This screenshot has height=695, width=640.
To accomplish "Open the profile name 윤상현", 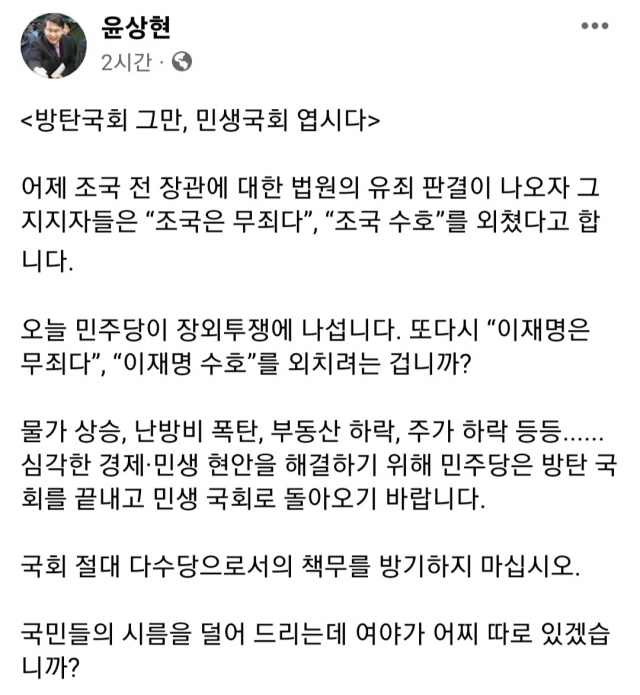I will pyautogui.click(x=136, y=27).
